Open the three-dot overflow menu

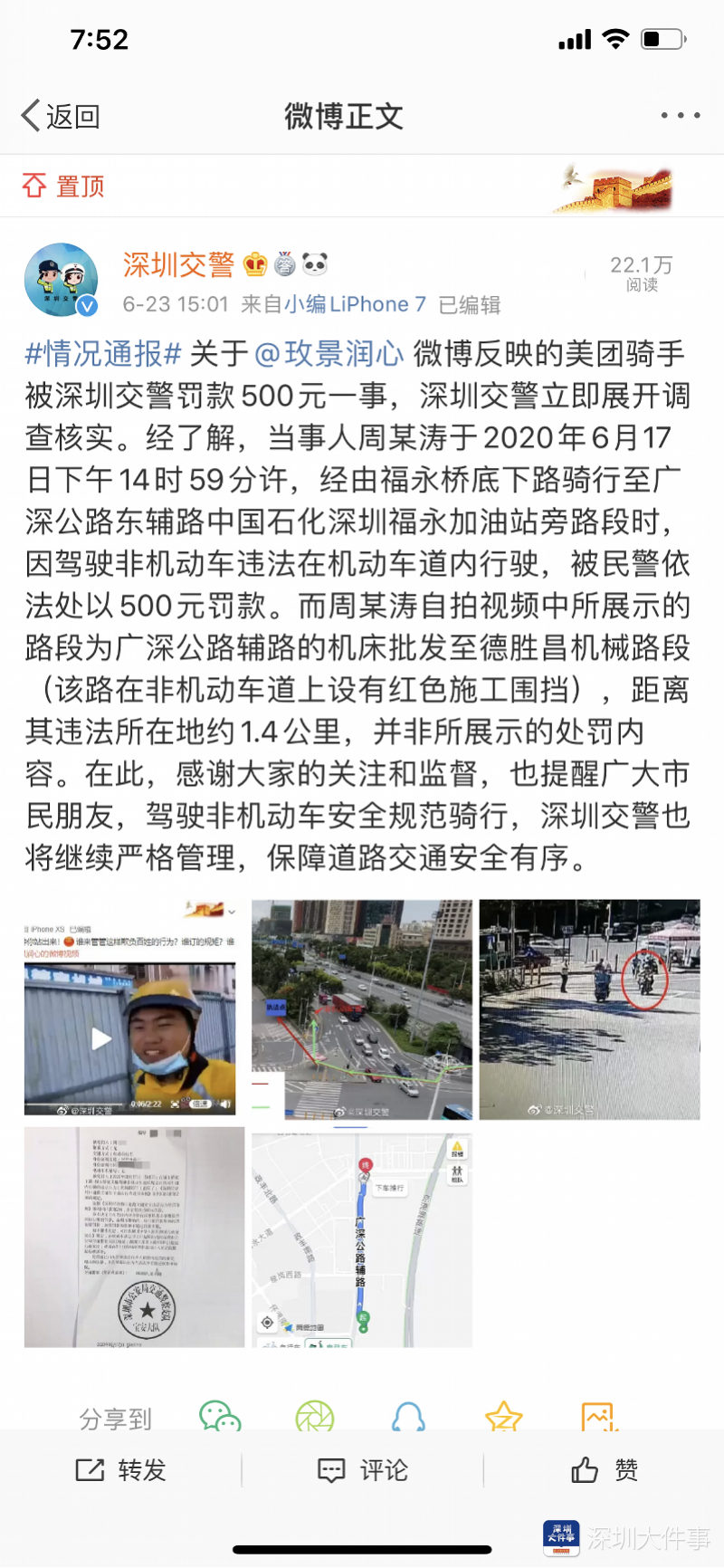(680, 116)
